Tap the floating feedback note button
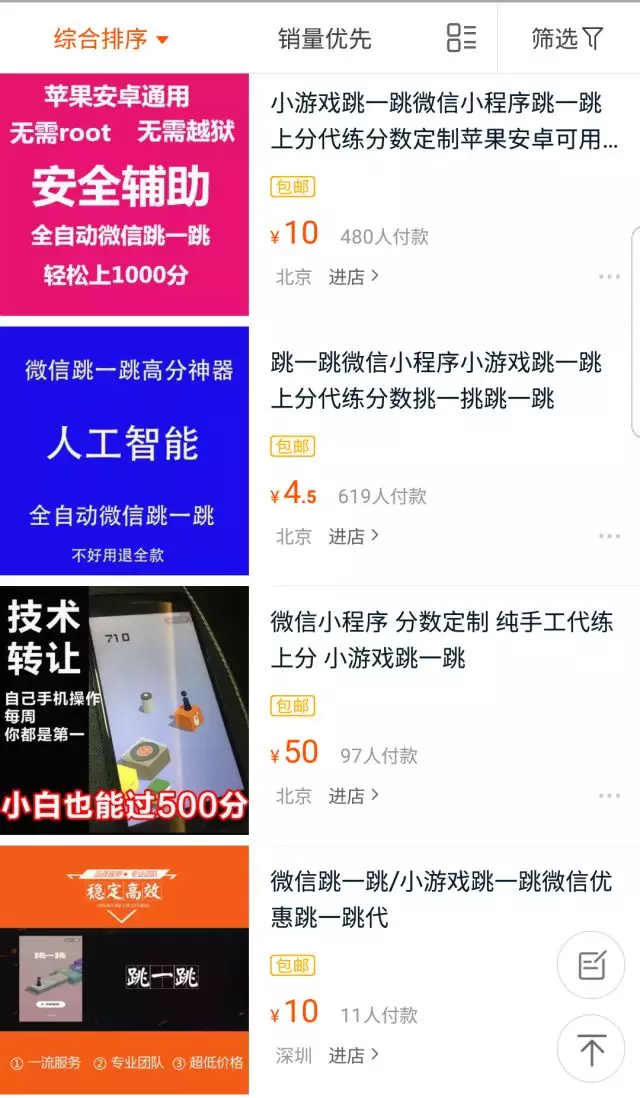This screenshot has height=1098, width=640. (591, 965)
